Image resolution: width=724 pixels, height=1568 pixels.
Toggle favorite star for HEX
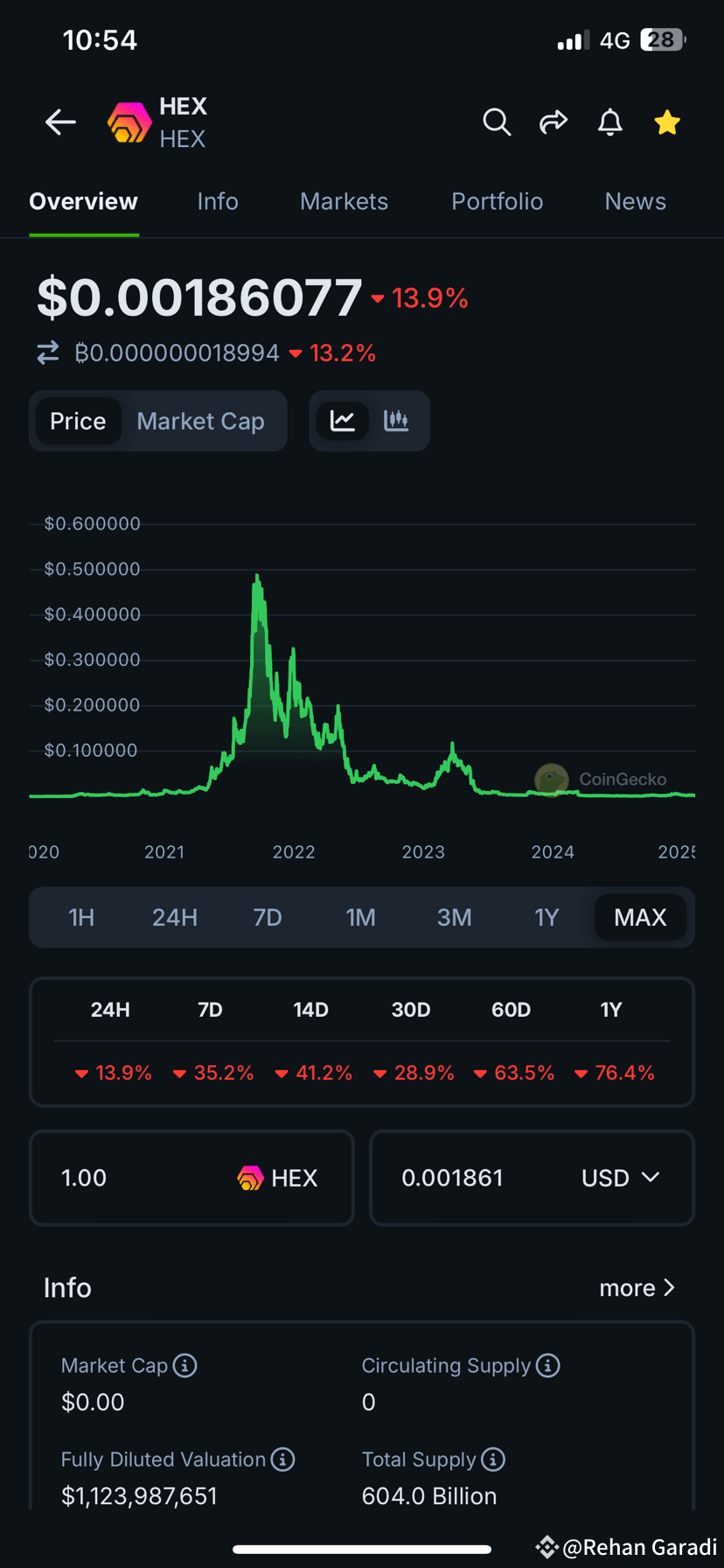(x=667, y=122)
